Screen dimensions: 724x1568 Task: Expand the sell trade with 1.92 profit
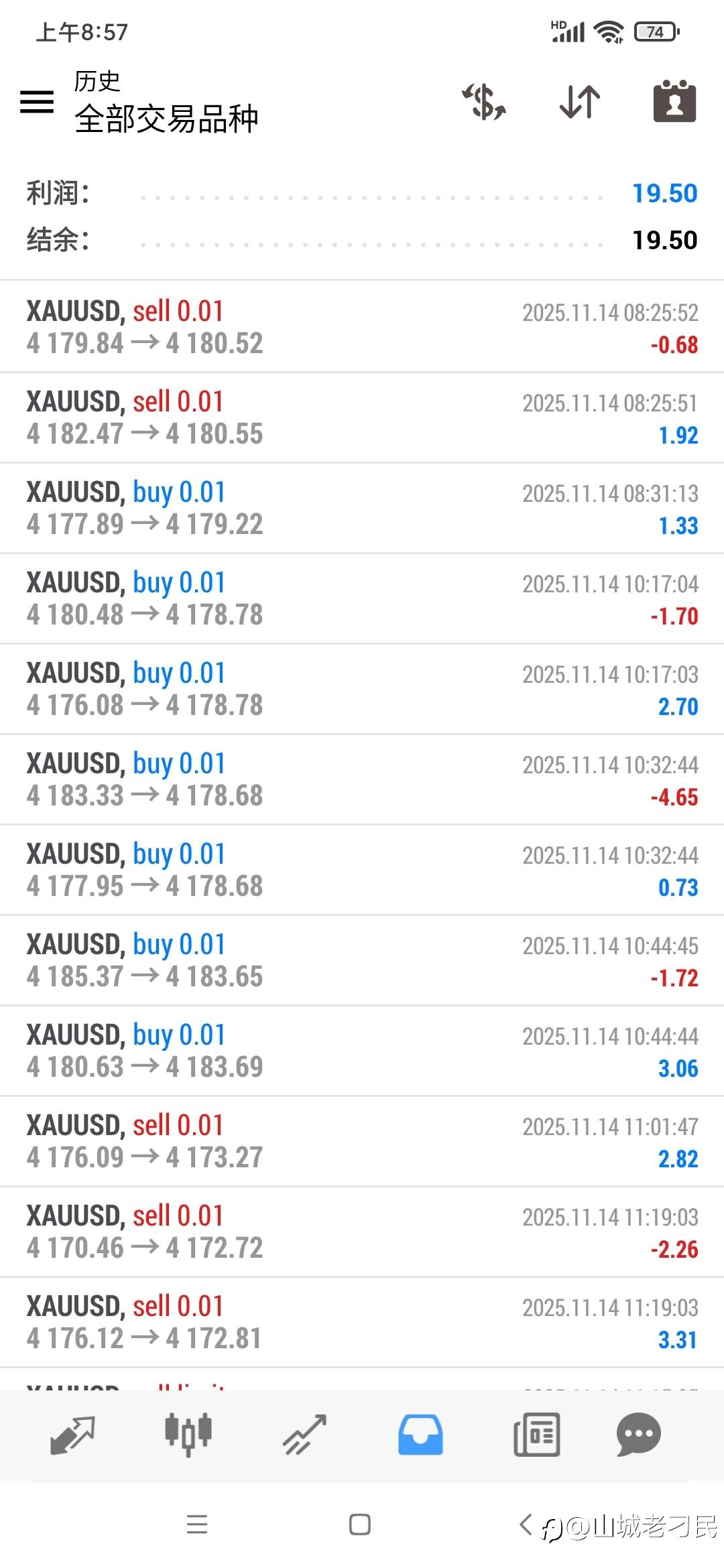[x=362, y=417]
